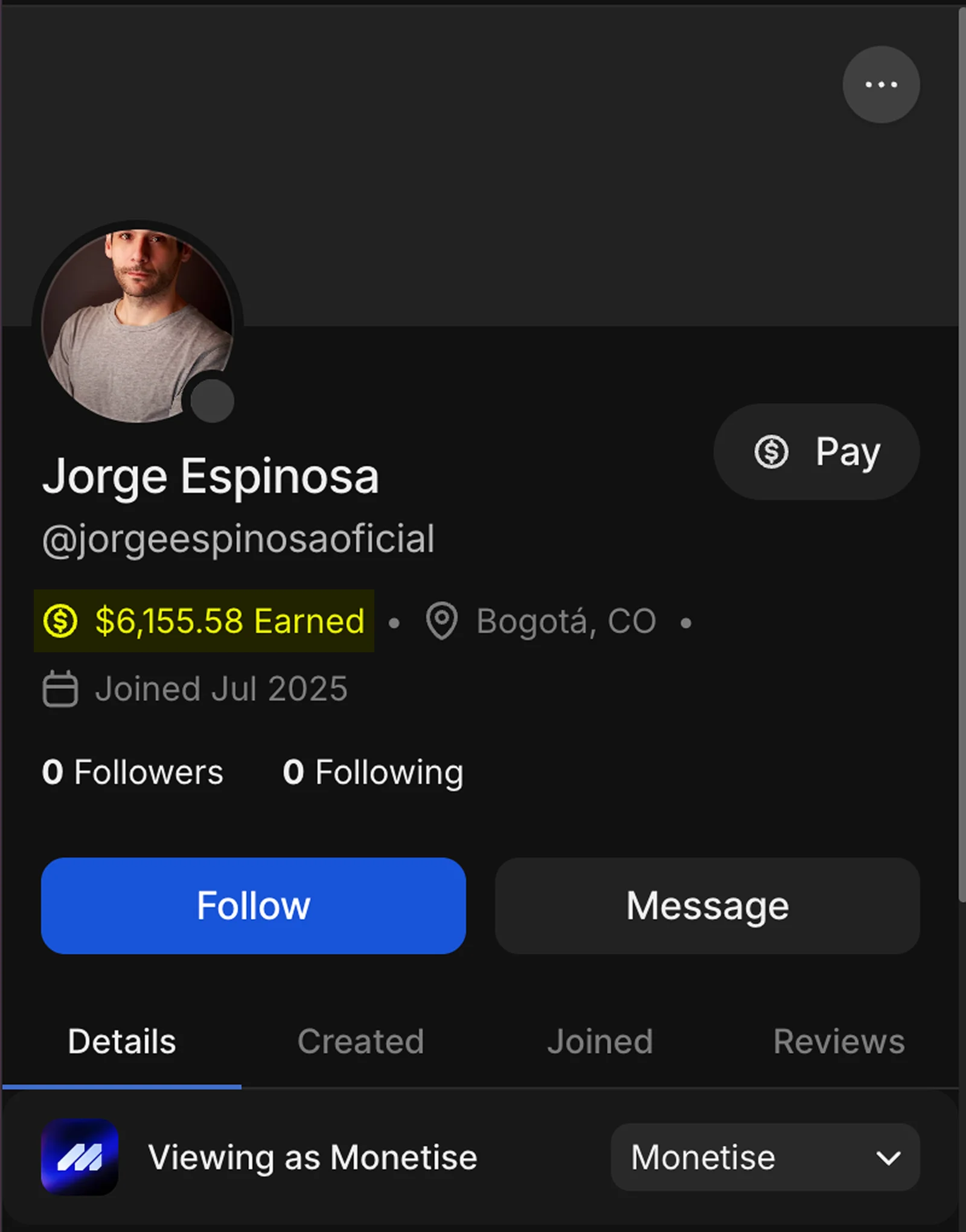View the Reviews tab
This screenshot has width=966, height=1232.
pyautogui.click(x=839, y=1041)
